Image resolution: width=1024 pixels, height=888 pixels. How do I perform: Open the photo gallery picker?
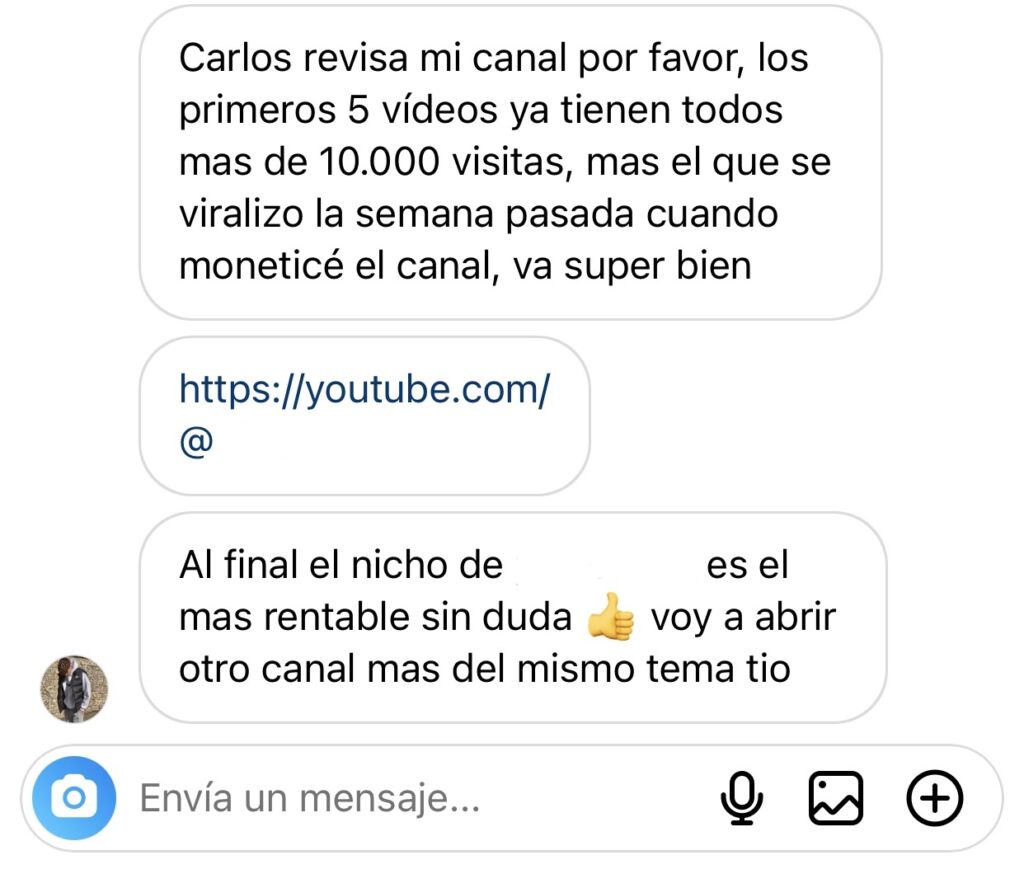(x=836, y=799)
